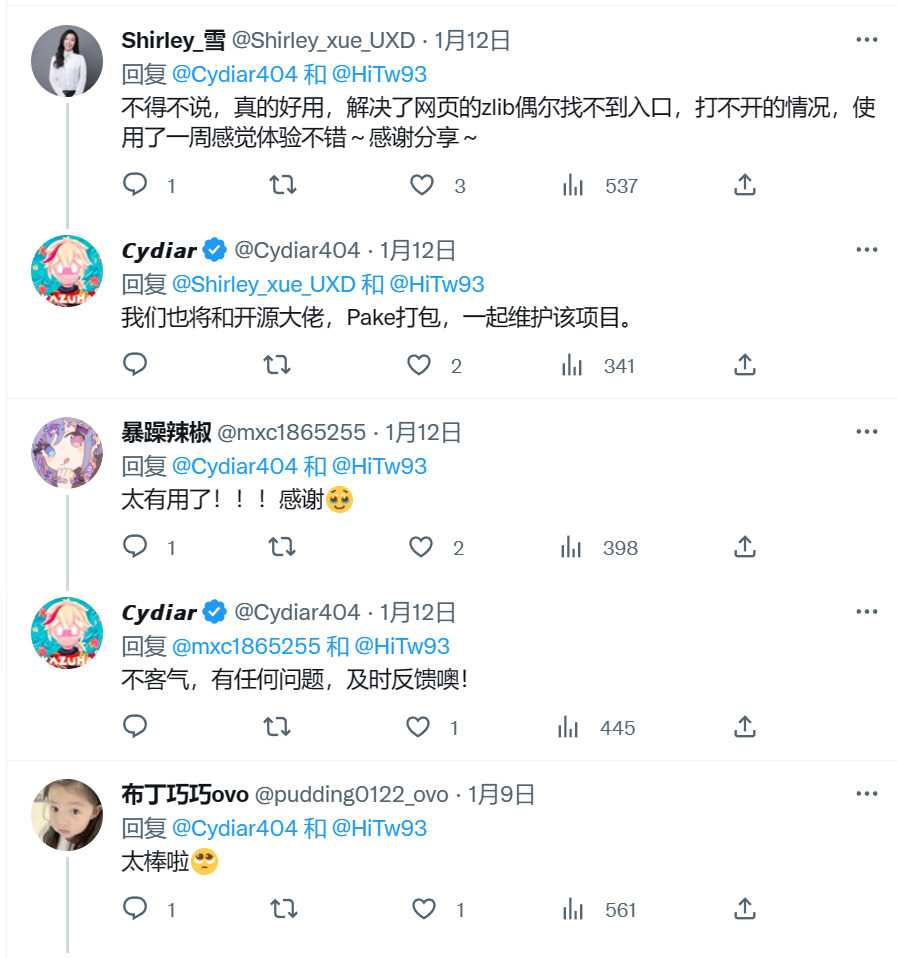This screenshot has height=958, width=897.
Task: Like Shirley_雪's reply about zlib
Action: [x=422, y=185]
